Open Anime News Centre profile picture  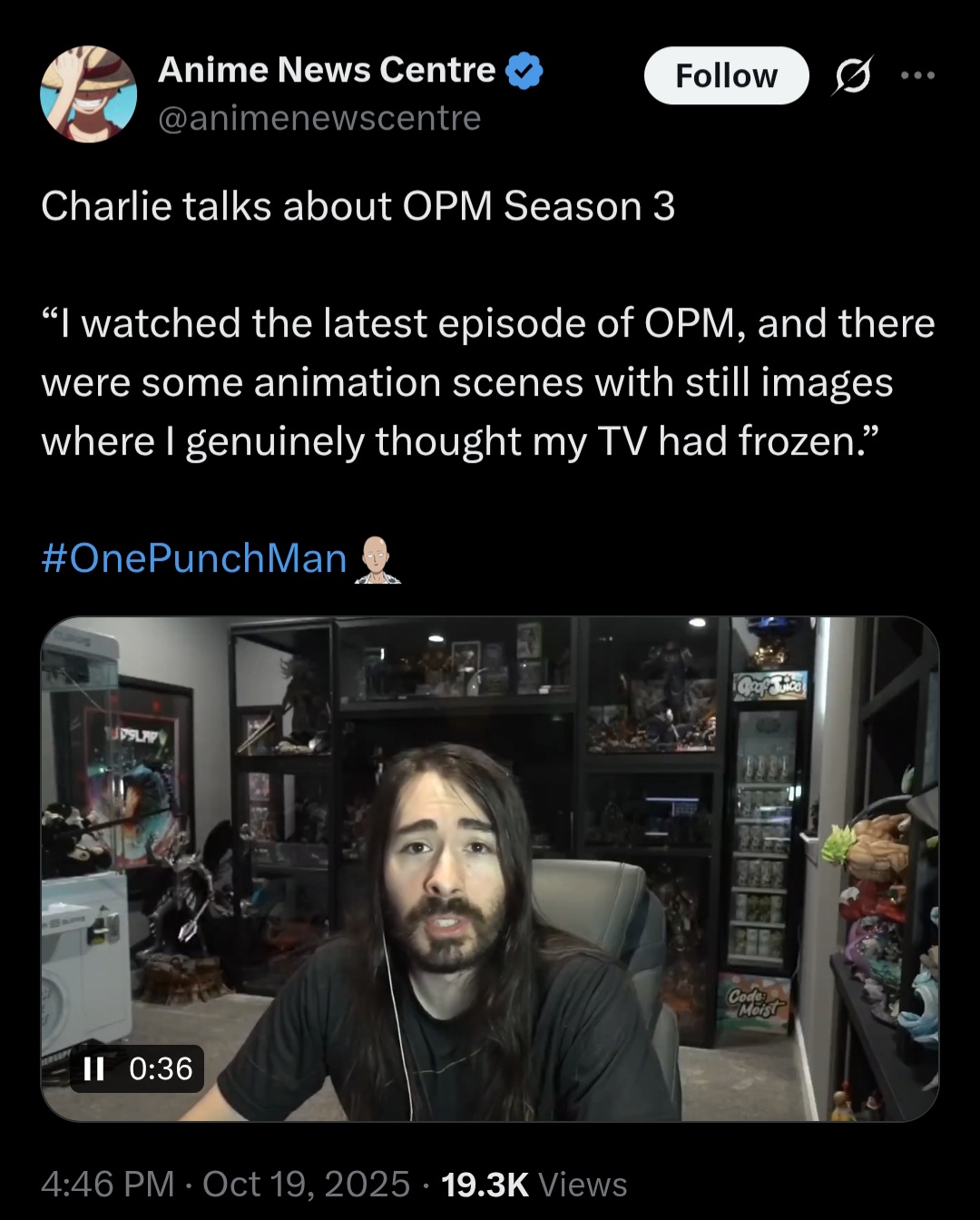(x=89, y=94)
